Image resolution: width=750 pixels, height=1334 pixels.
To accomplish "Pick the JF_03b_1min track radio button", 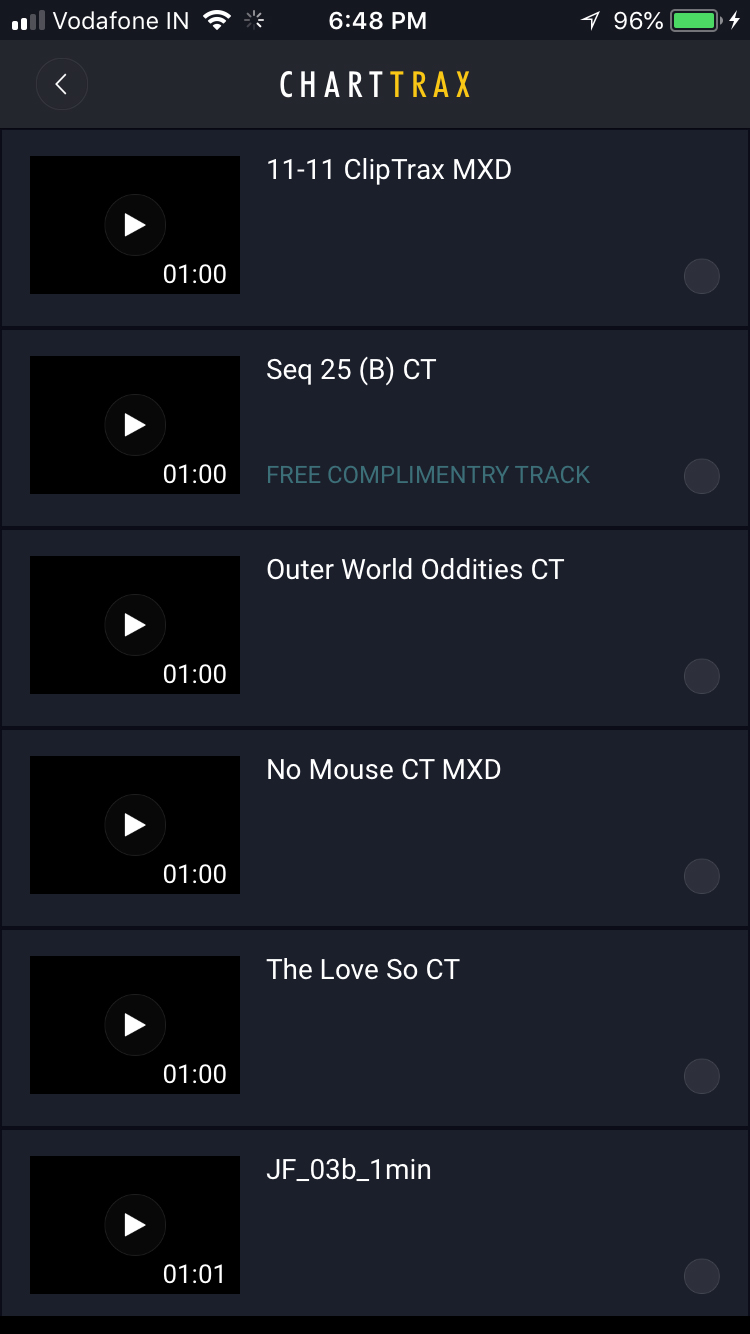I will pos(701,1276).
